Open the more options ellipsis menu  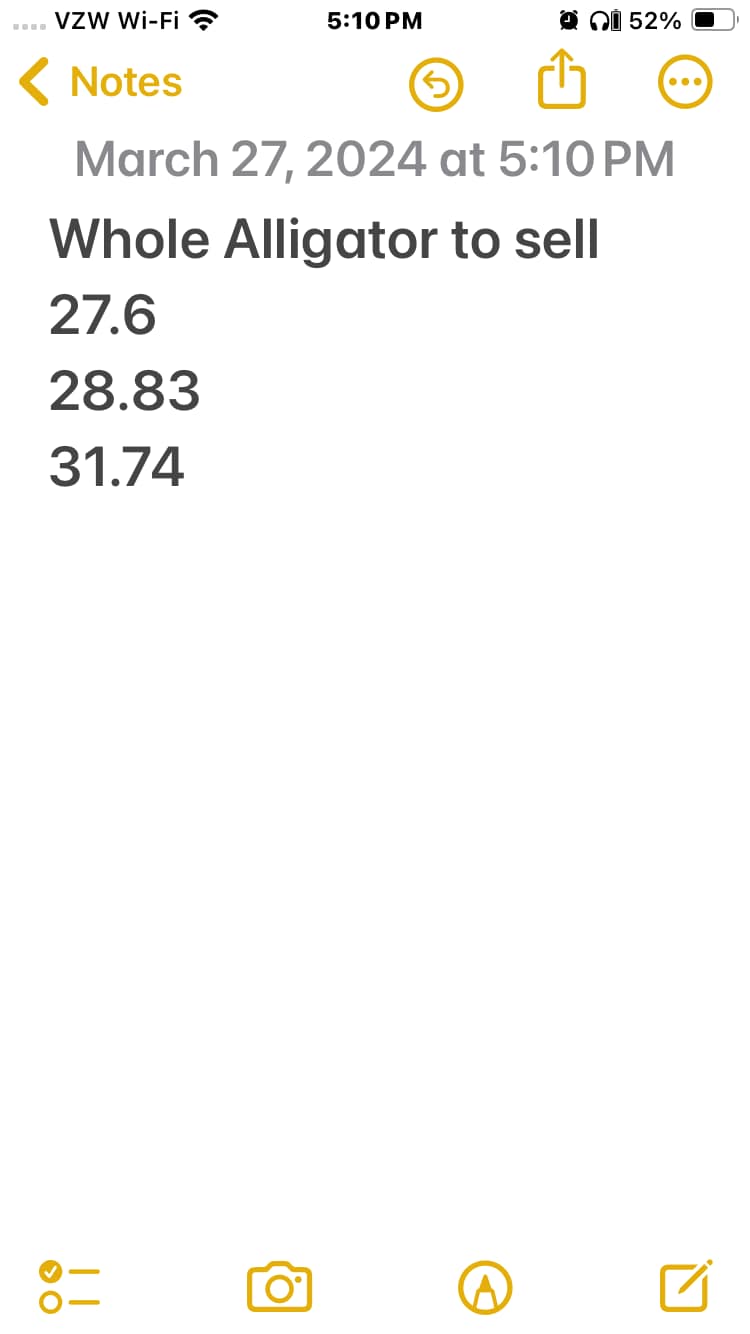685,84
